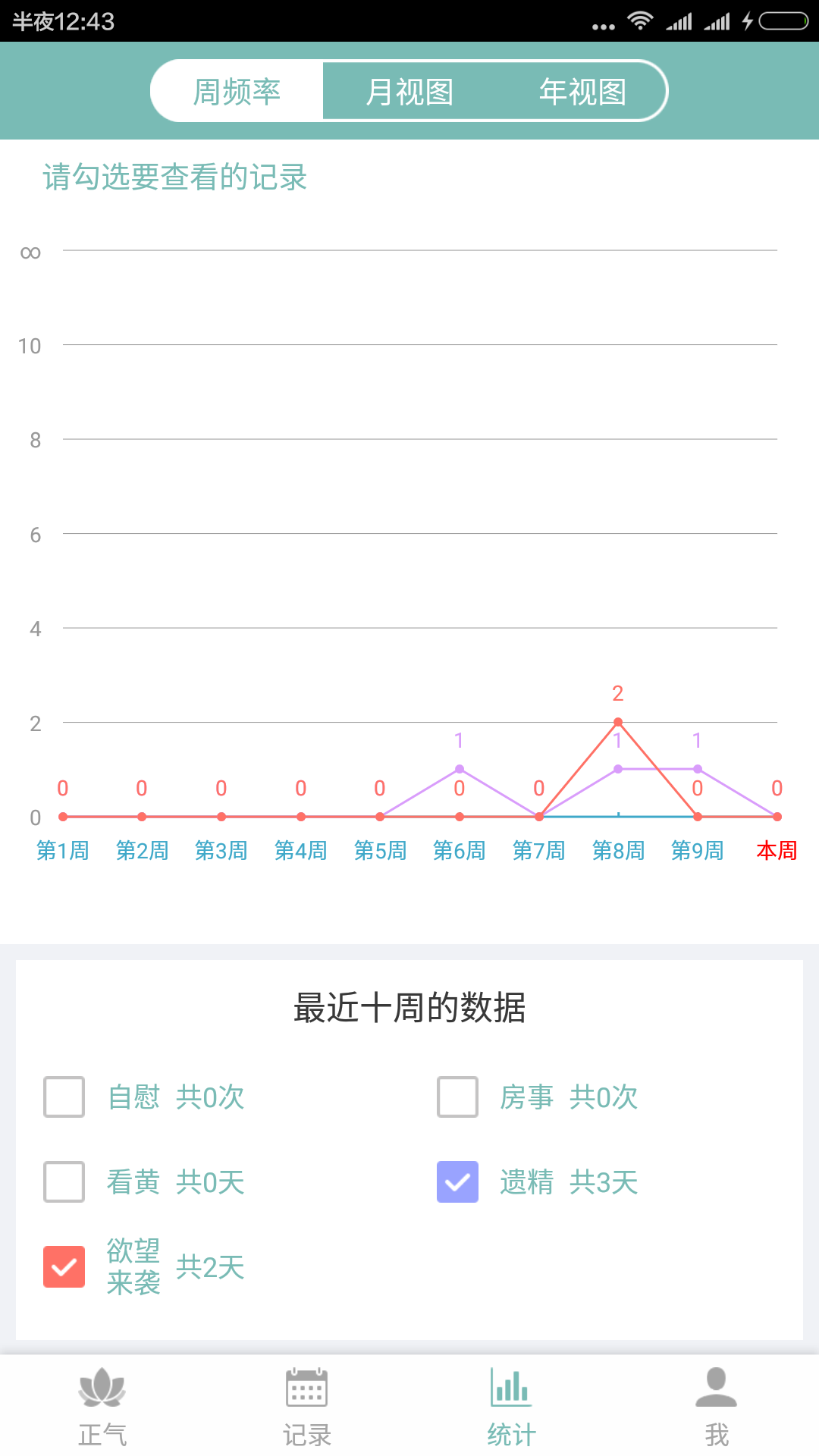Tap the lotus flower icon in bottom navigation
The width and height of the screenshot is (819, 1456).
(x=102, y=1395)
